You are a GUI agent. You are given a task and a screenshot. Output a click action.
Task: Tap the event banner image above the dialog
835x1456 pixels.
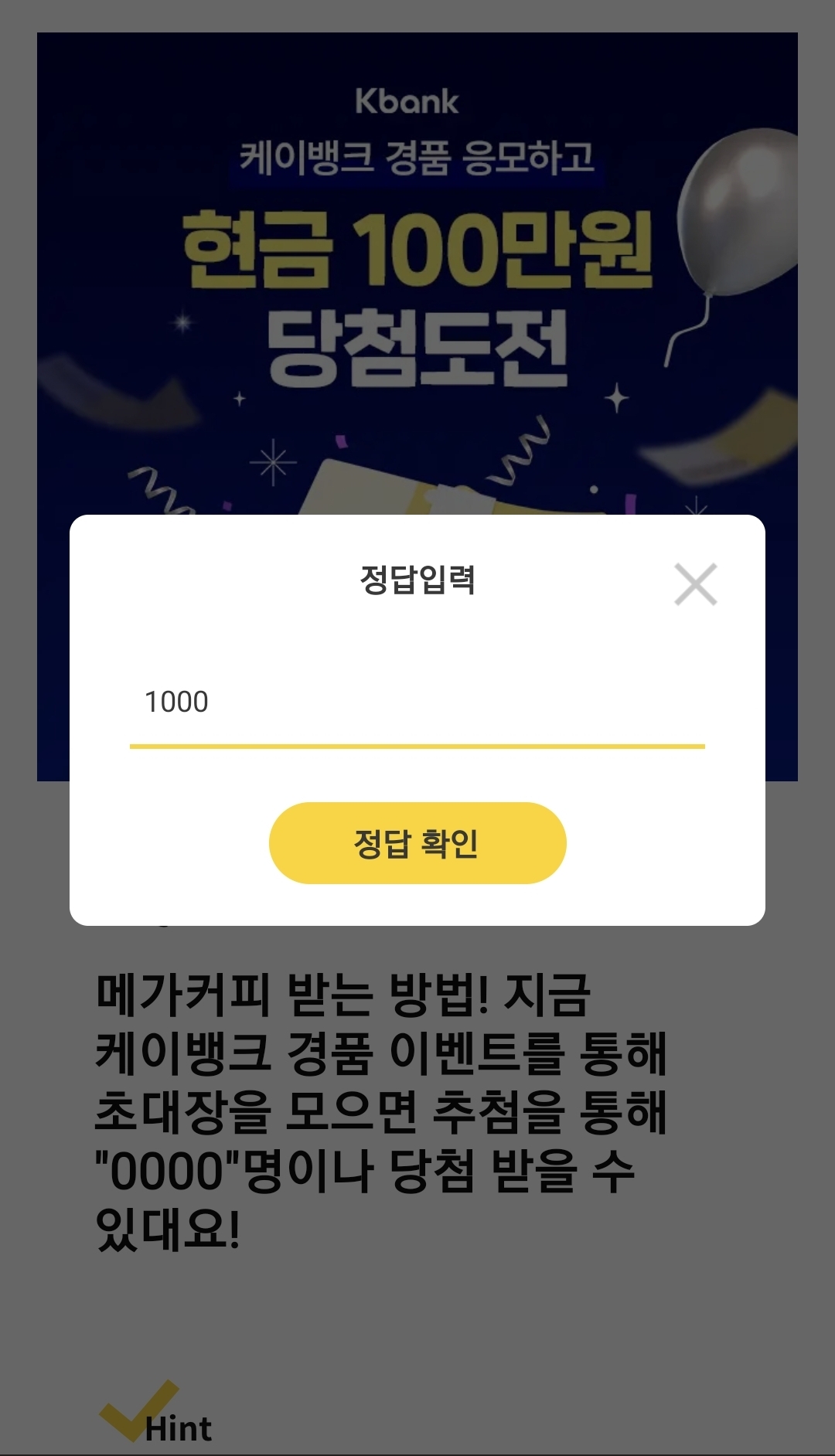click(x=417, y=309)
